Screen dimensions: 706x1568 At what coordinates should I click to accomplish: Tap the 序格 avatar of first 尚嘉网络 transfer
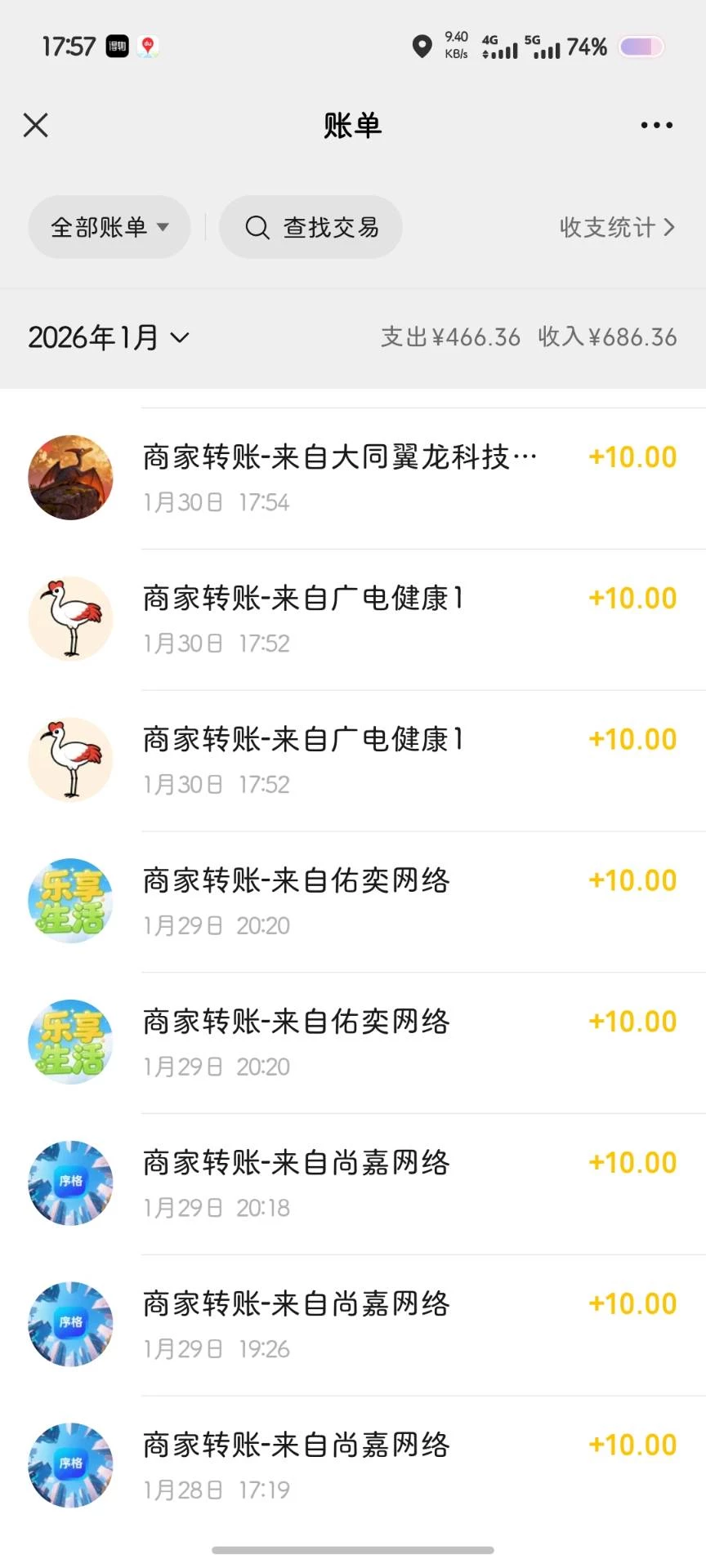pos(70,1183)
